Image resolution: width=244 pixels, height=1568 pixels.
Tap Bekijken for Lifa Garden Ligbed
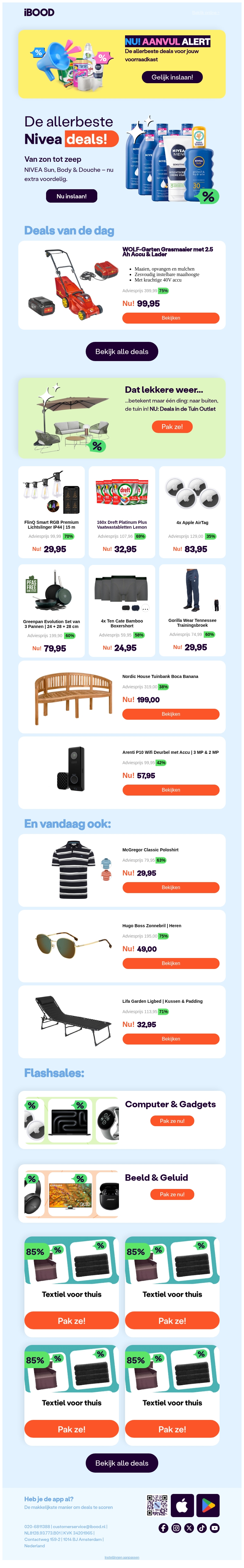coord(170,1038)
